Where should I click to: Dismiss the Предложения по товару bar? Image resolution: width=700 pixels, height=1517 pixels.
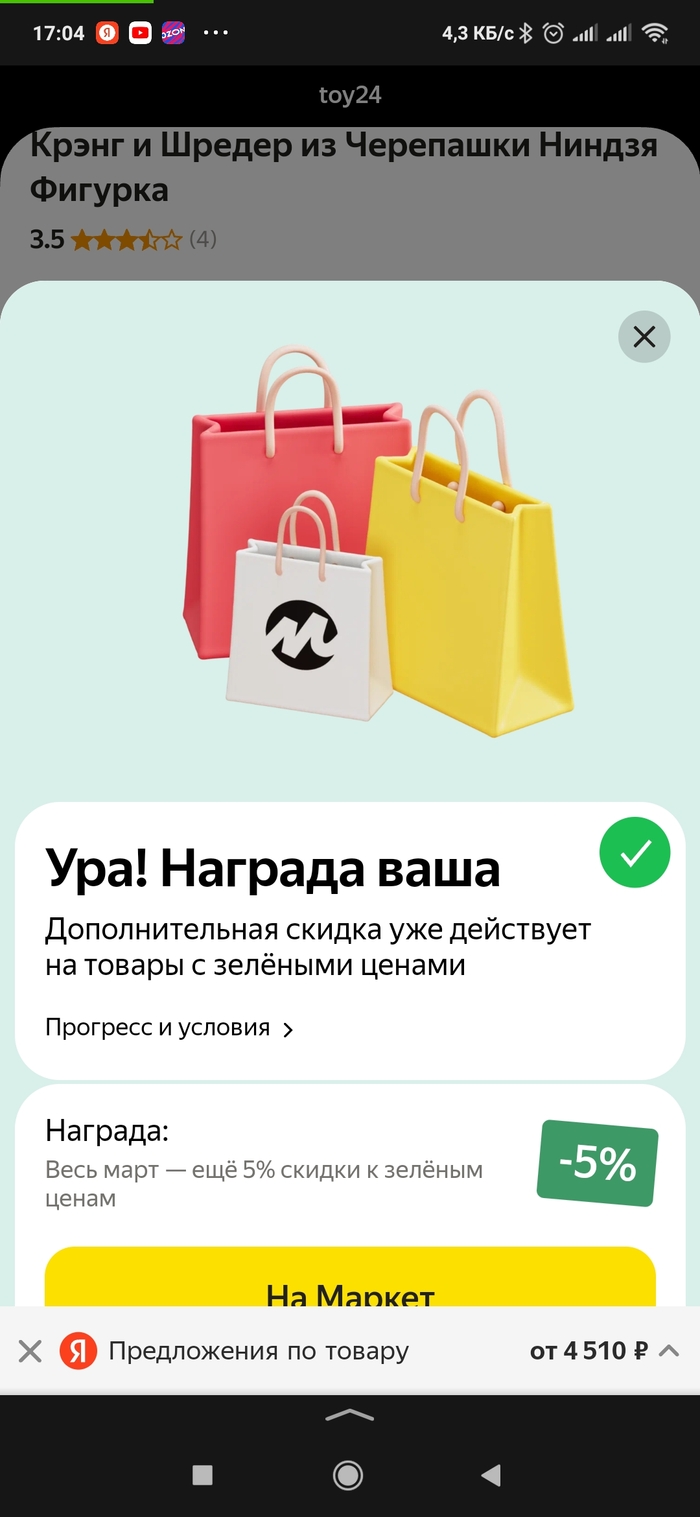[x=30, y=1352]
